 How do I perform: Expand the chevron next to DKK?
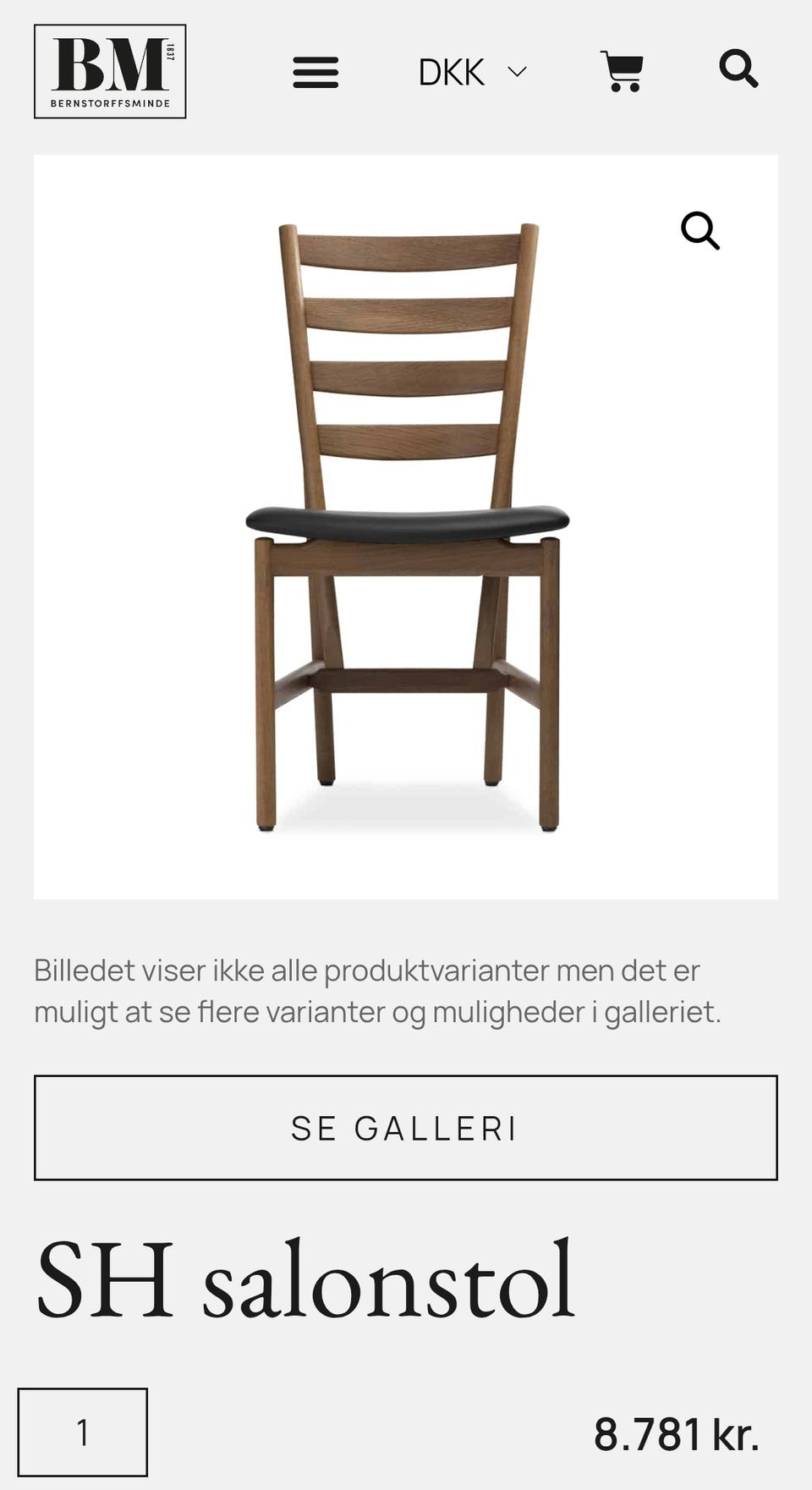518,71
